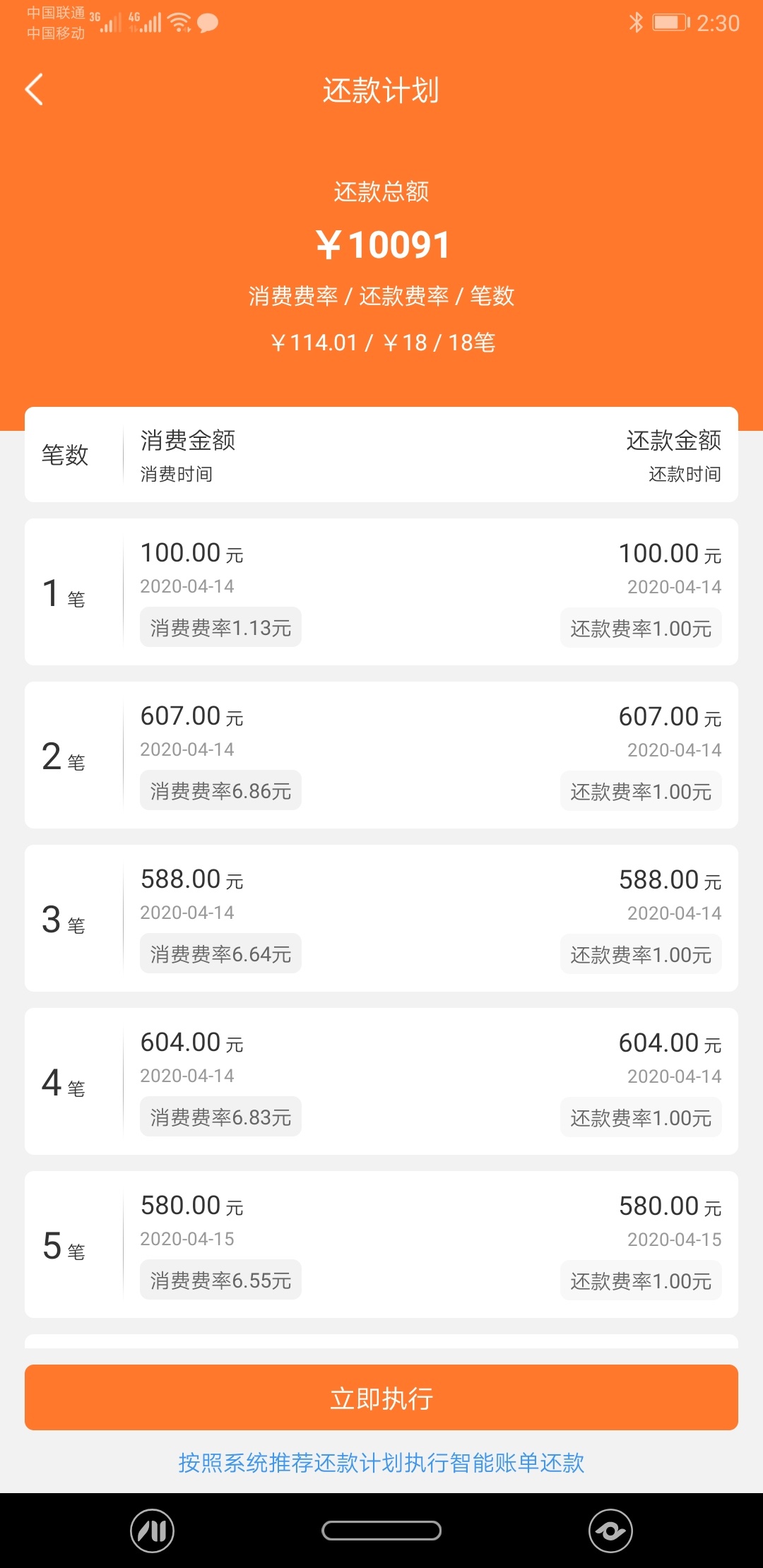This screenshot has height=1568, width=763.
Task: Open the 按照系统推荐还款计划执行智能账单还款 link
Action: [x=381, y=1463]
